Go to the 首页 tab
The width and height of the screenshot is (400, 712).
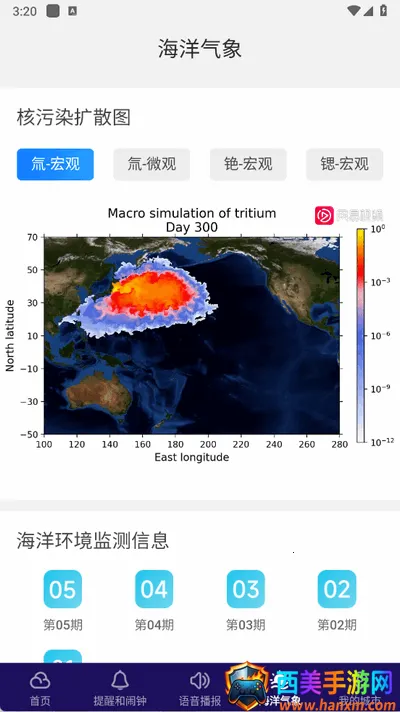pyautogui.click(x=40, y=688)
